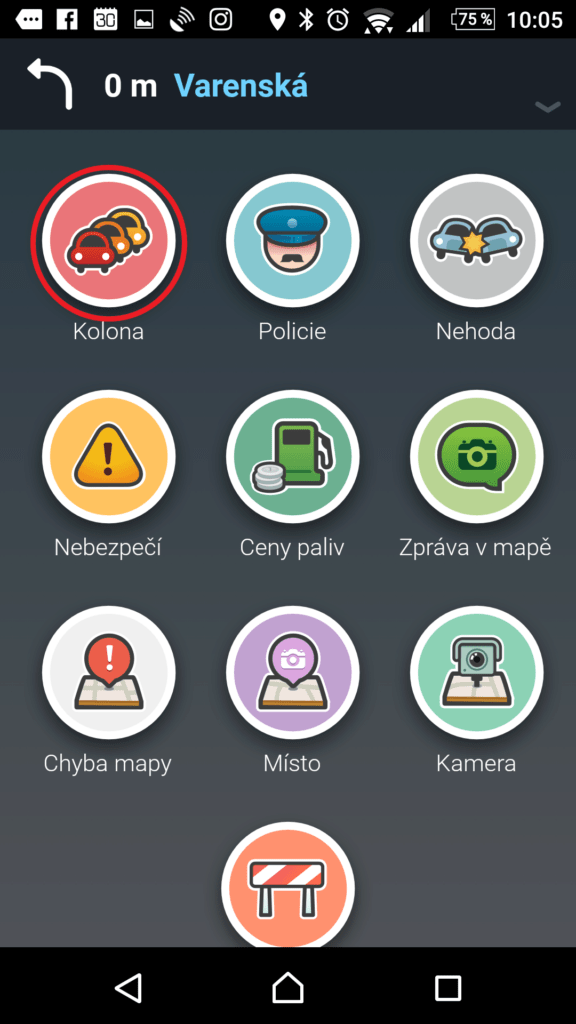Select Nehoda to report an accident
This screenshot has height=1024, width=576.
(477, 240)
